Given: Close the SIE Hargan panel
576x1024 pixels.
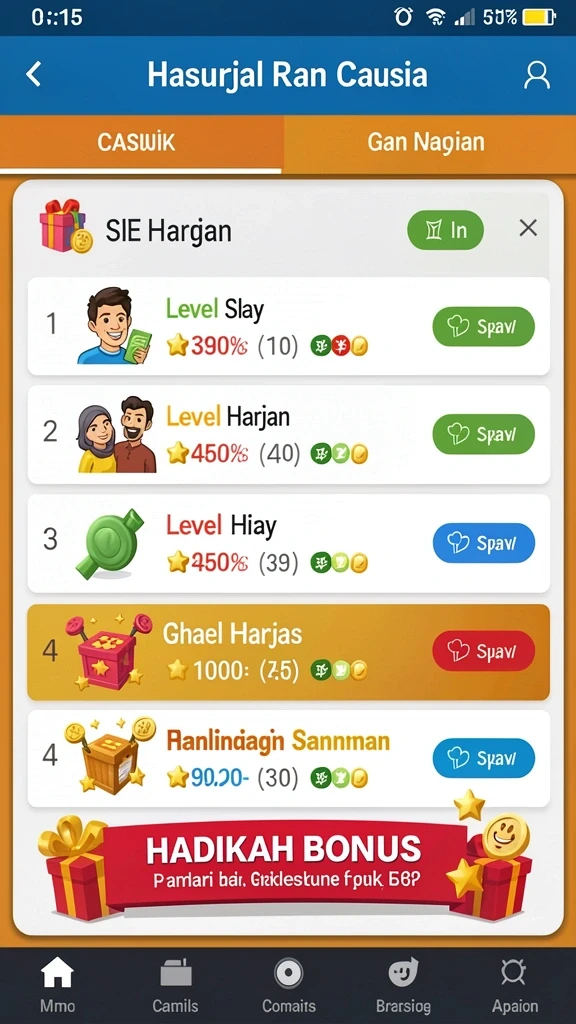Looking at the screenshot, I should click(528, 228).
